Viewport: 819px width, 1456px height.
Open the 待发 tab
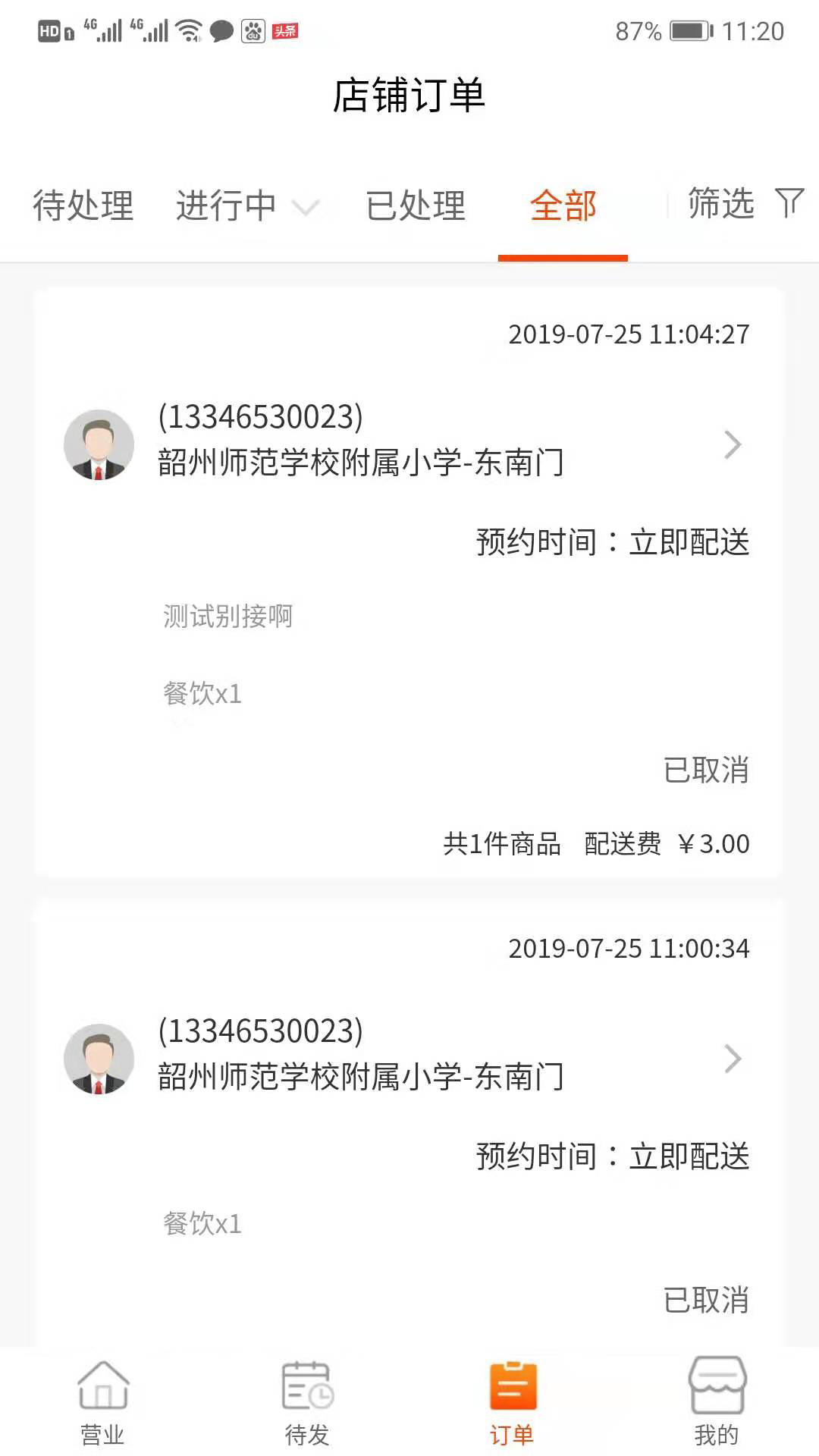tap(307, 1403)
